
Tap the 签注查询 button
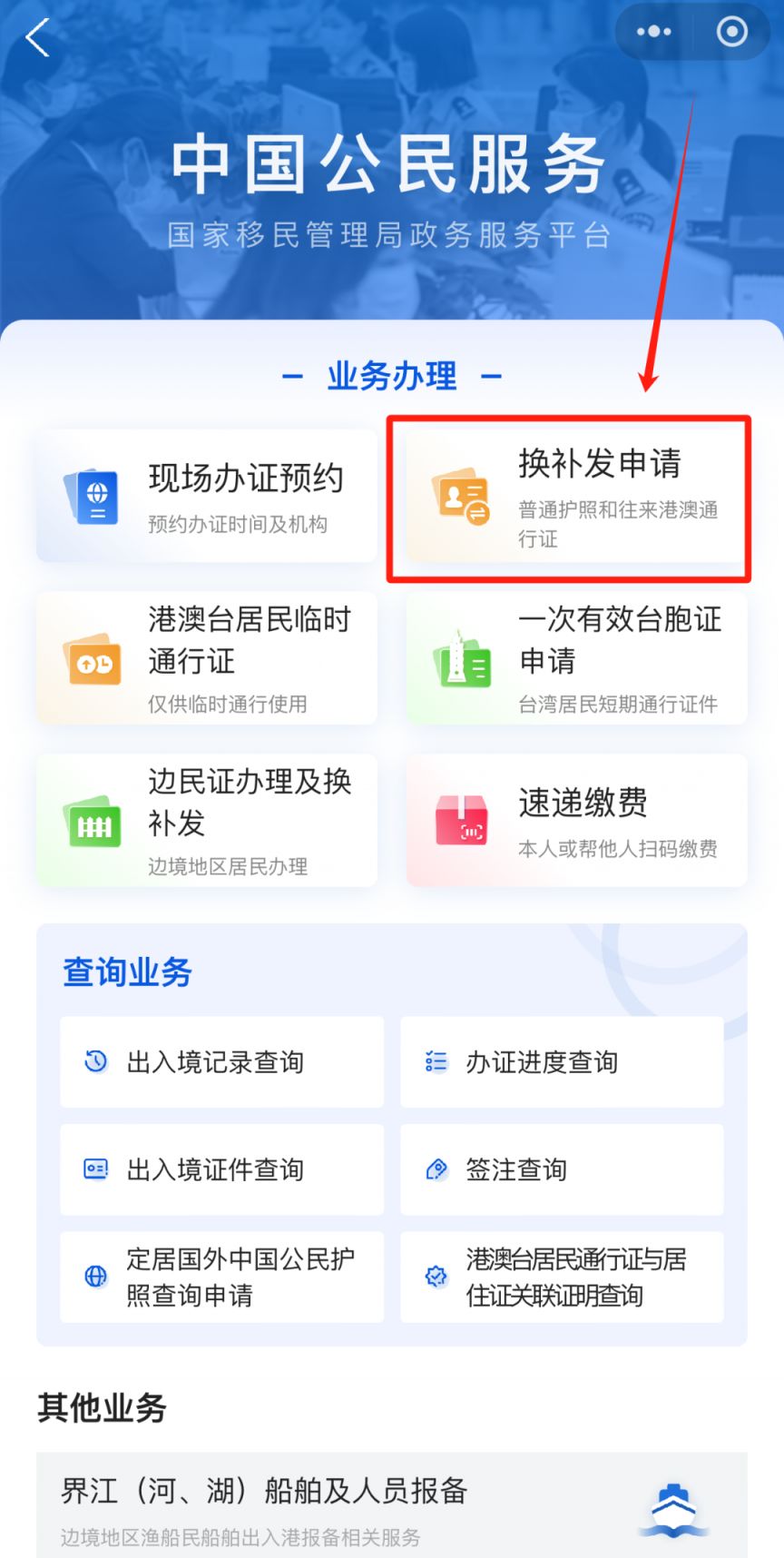pos(562,1169)
